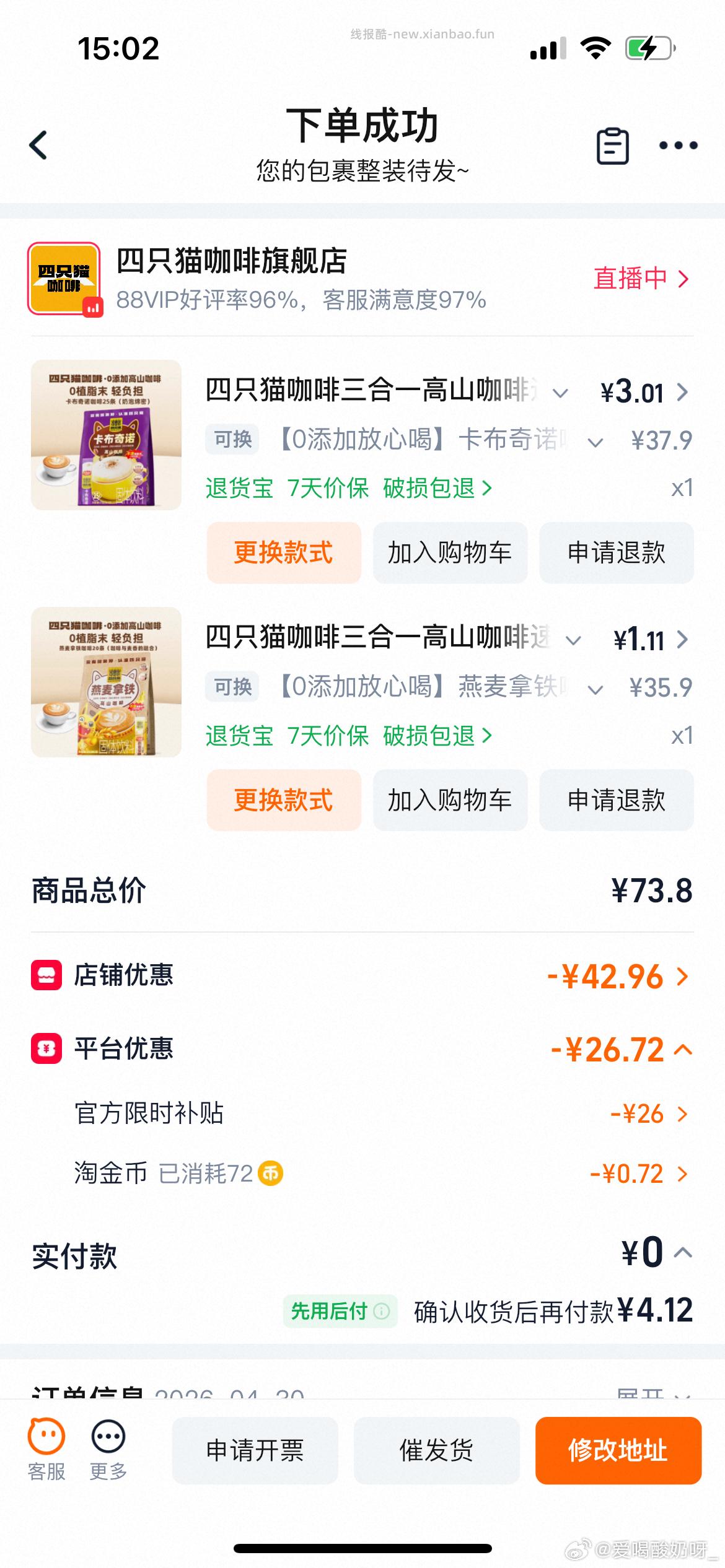Tap the 四只猫咖啡 store logo avatar
The image size is (725, 1568).
[64, 278]
